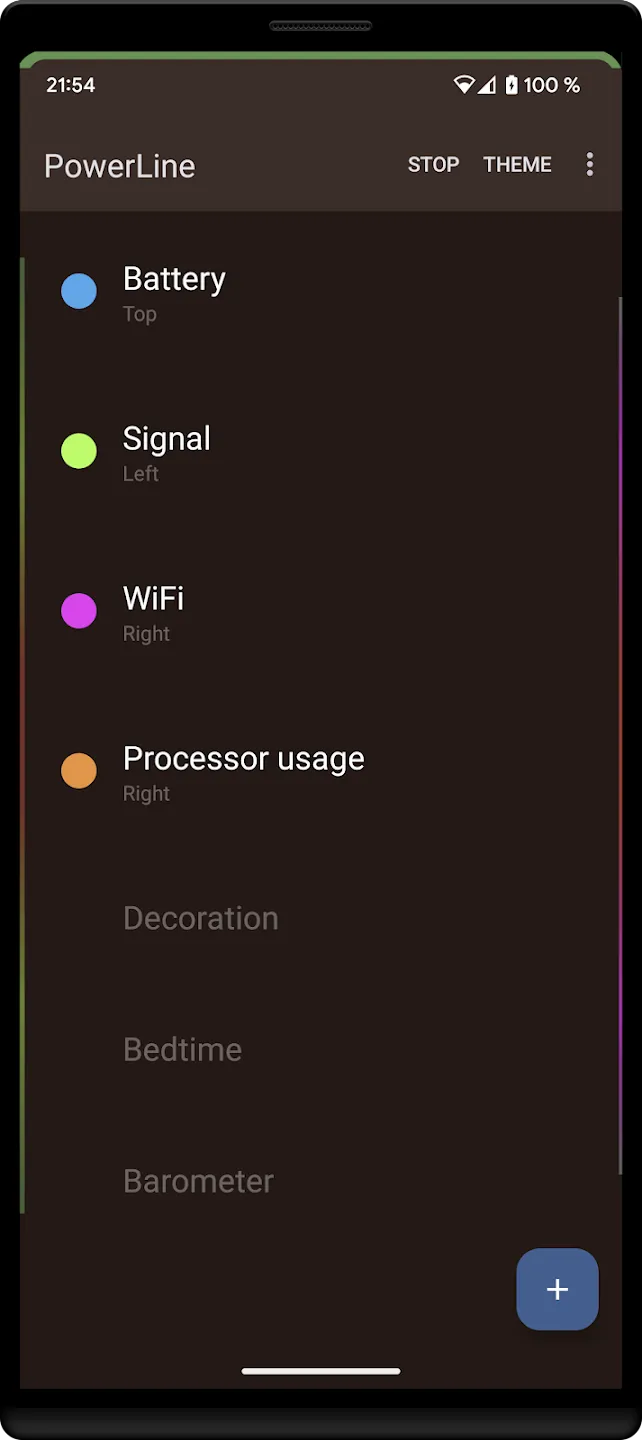Open the Bedtime entry

pos(321,1049)
